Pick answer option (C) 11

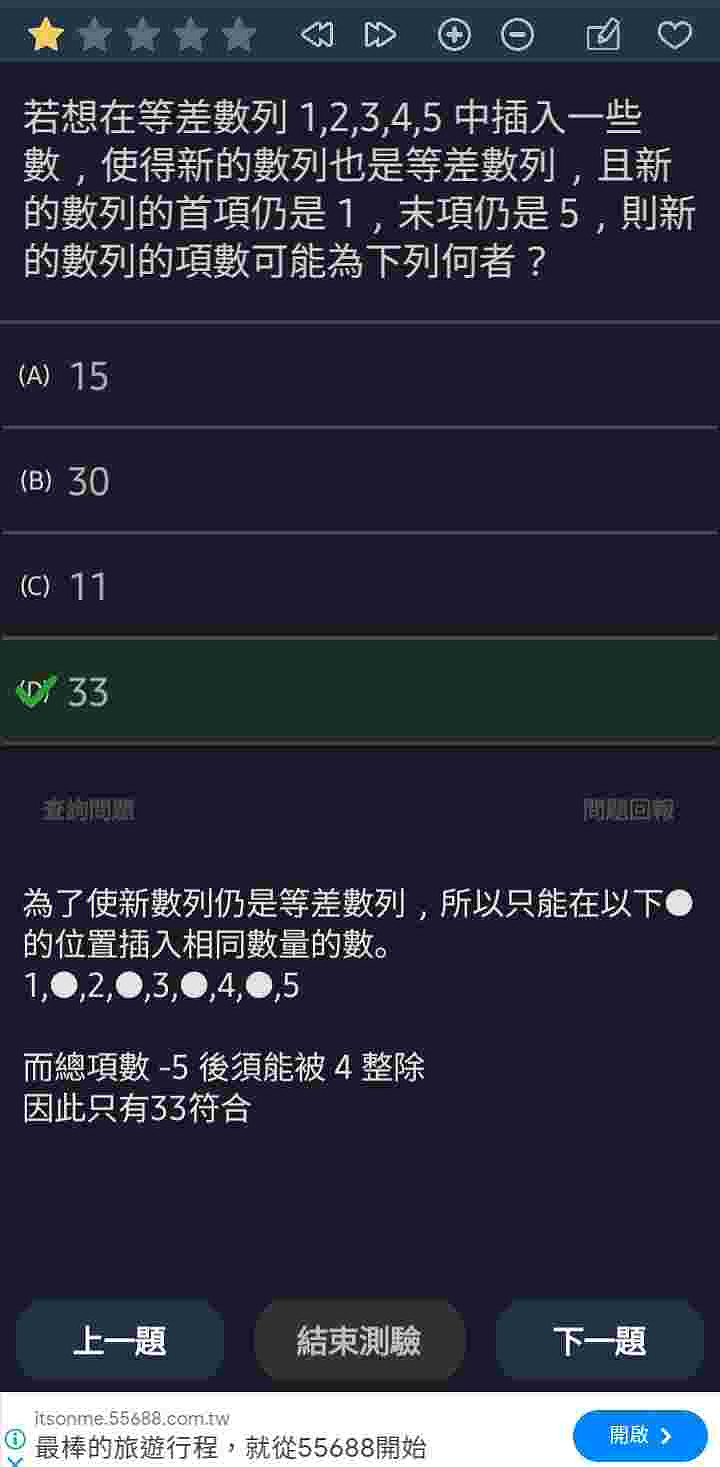(360, 586)
